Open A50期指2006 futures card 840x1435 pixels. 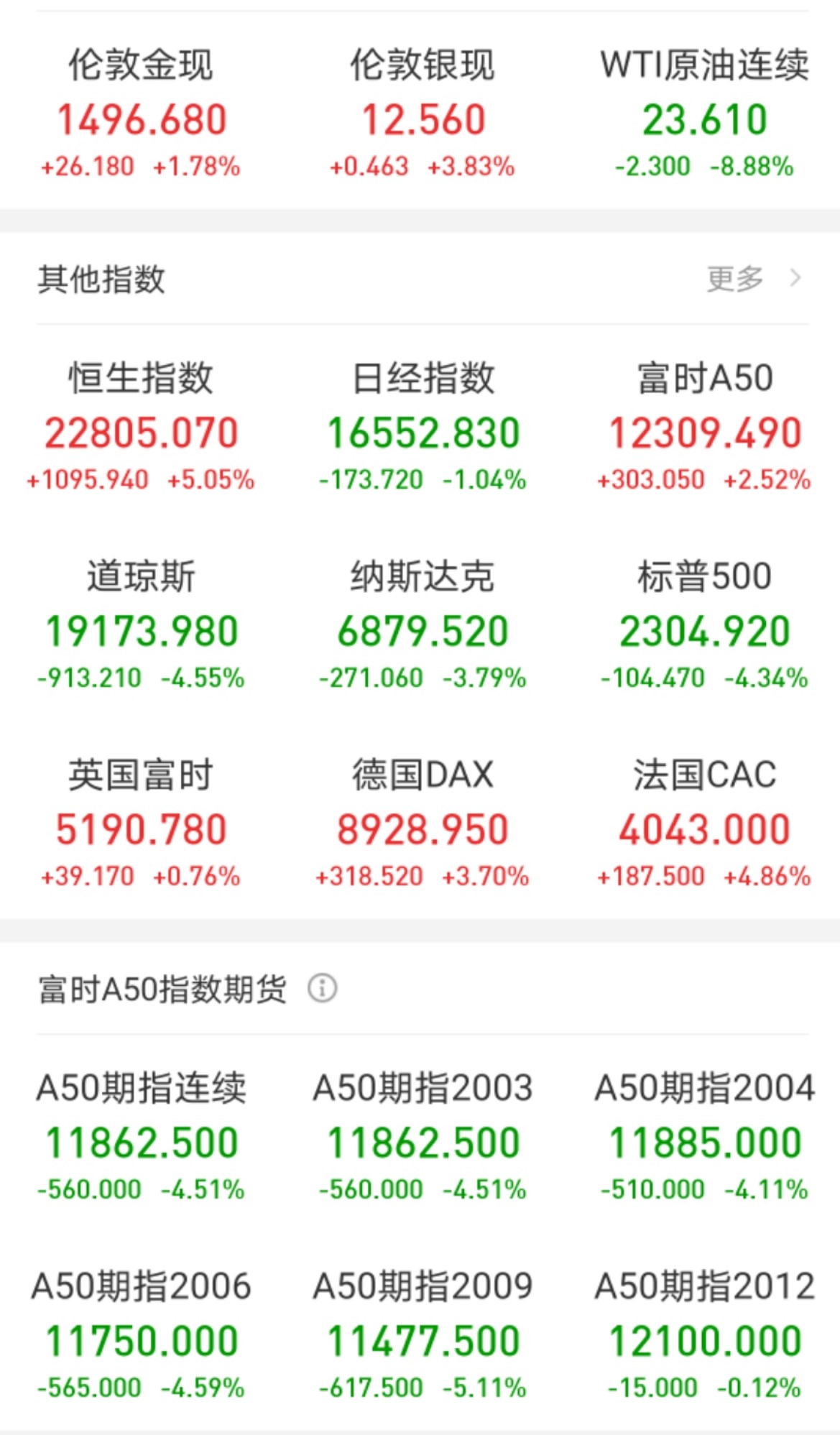[141, 1337]
